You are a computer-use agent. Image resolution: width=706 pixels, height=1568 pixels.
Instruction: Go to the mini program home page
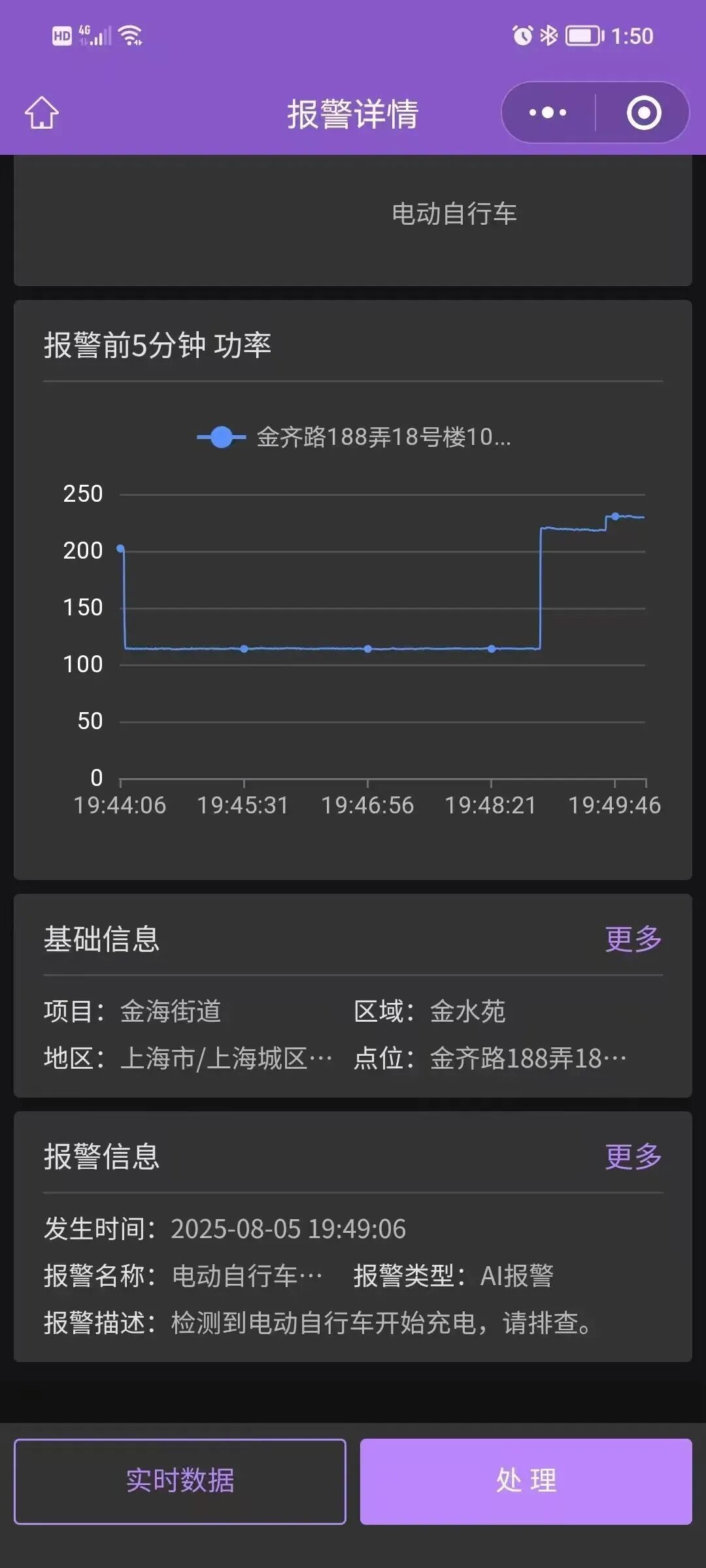[x=42, y=113]
